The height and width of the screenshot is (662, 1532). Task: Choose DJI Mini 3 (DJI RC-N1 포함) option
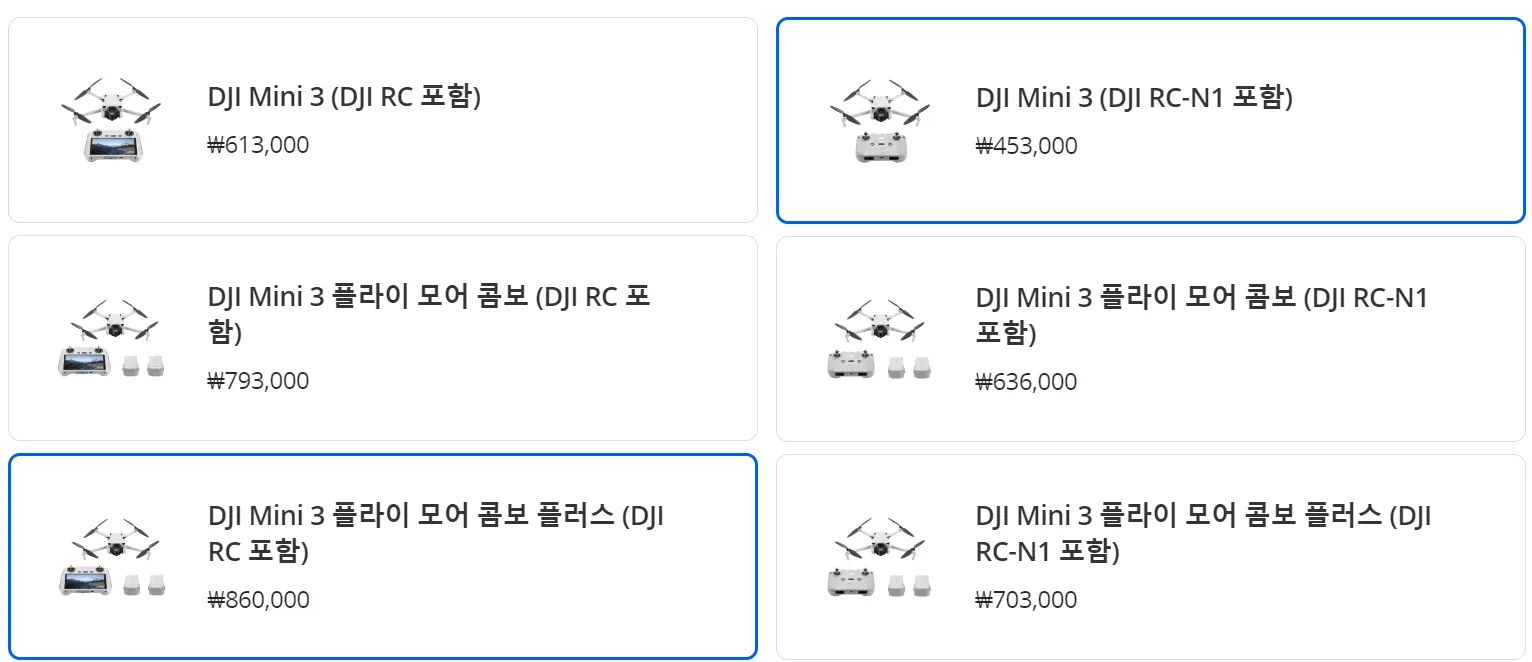click(1151, 120)
